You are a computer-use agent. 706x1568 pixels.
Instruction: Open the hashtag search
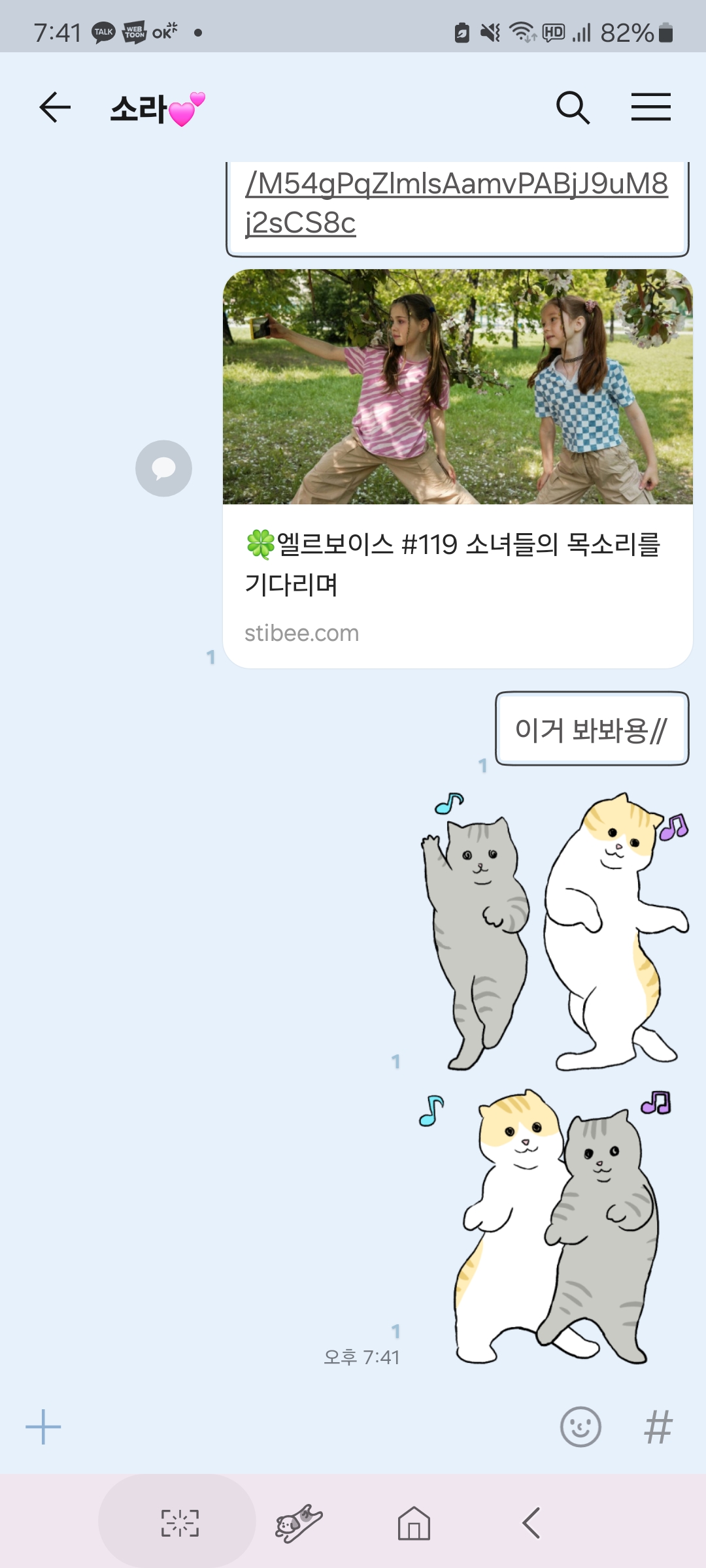tap(658, 1427)
